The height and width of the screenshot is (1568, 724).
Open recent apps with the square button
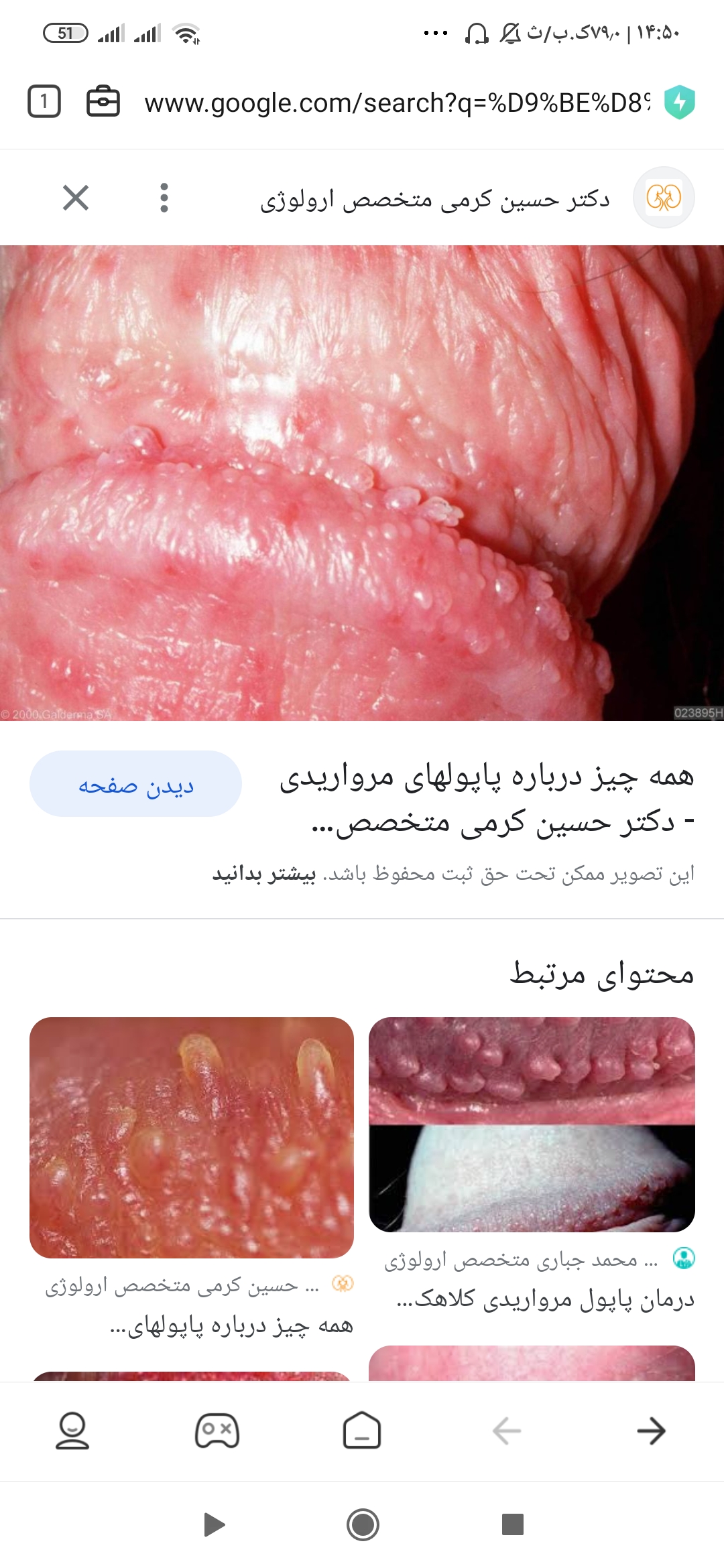(x=512, y=1524)
